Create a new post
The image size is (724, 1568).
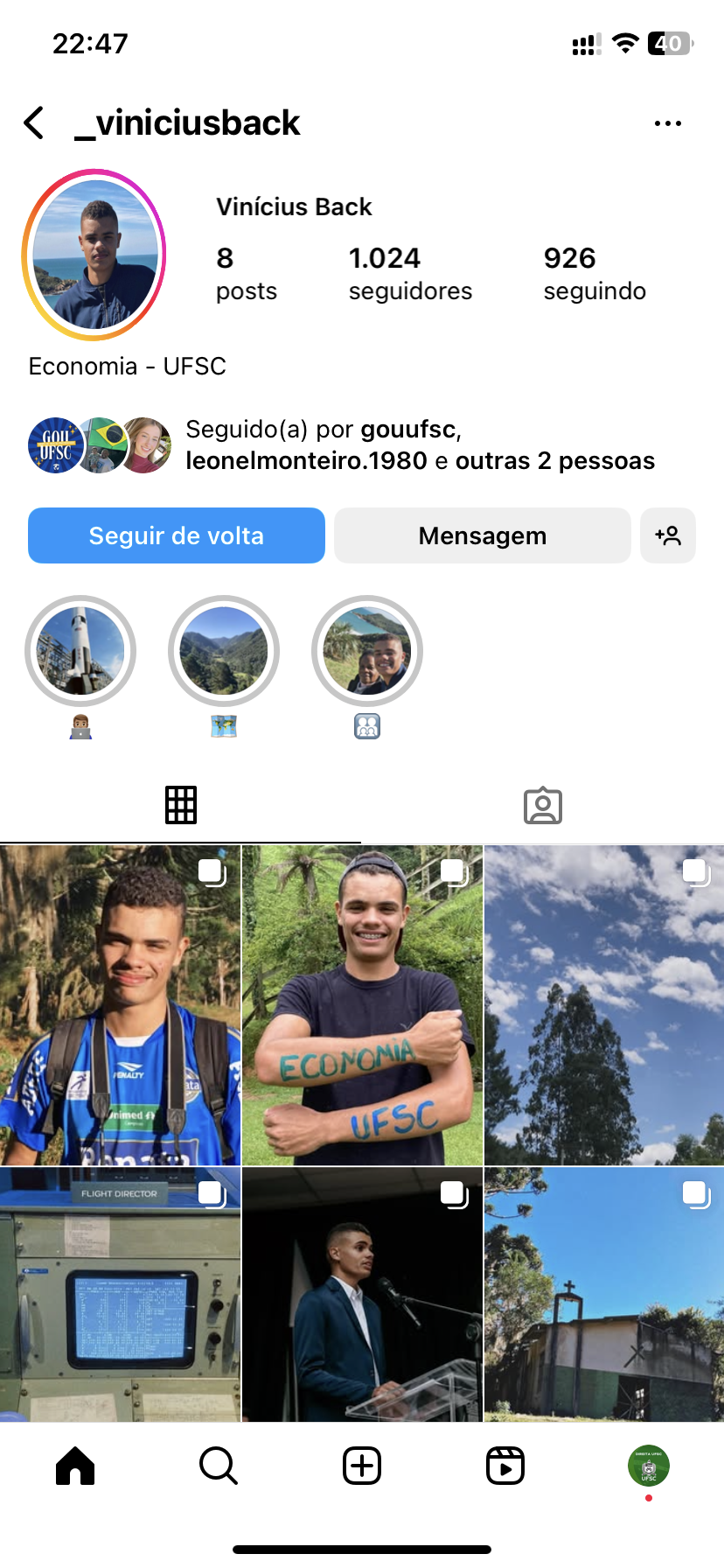click(x=362, y=1466)
